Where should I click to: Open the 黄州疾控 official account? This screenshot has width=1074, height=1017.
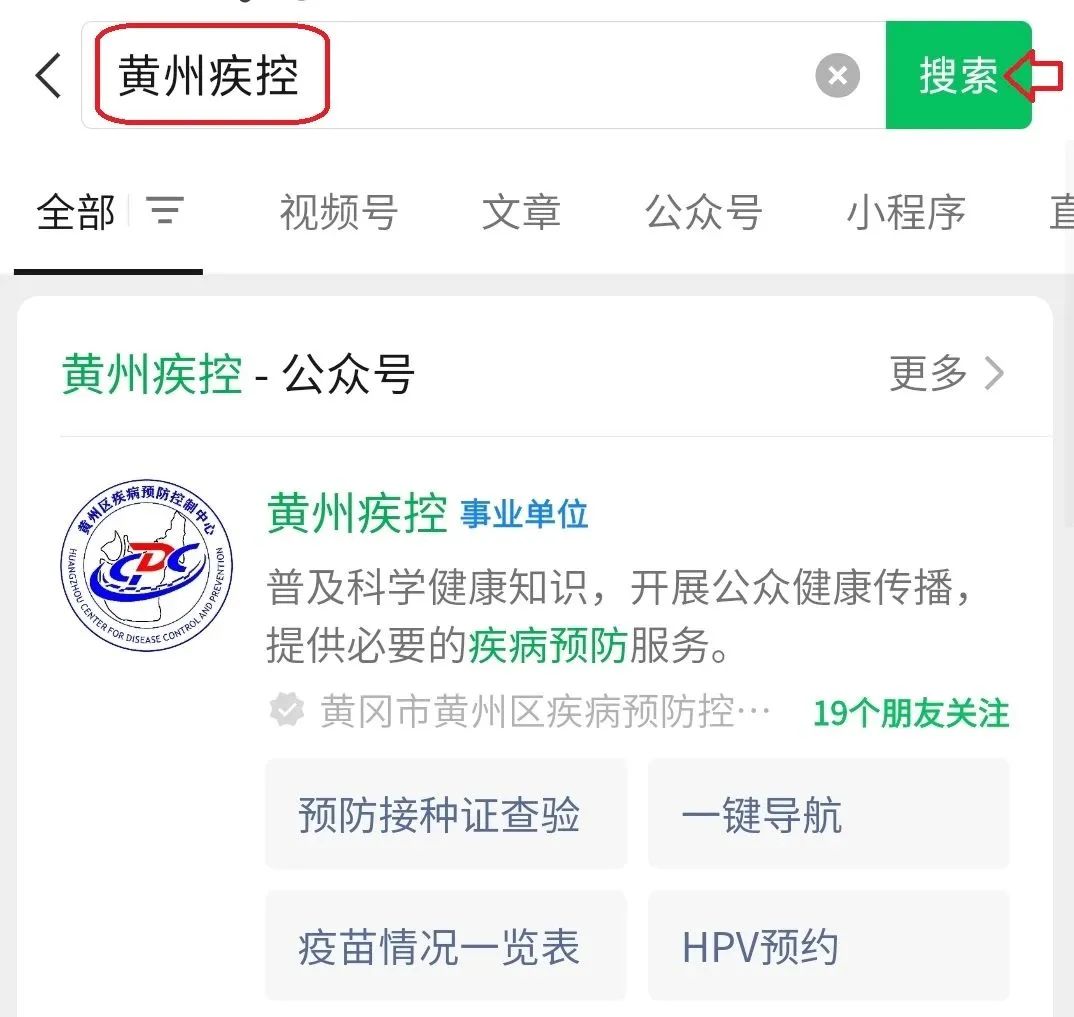[x=356, y=514]
